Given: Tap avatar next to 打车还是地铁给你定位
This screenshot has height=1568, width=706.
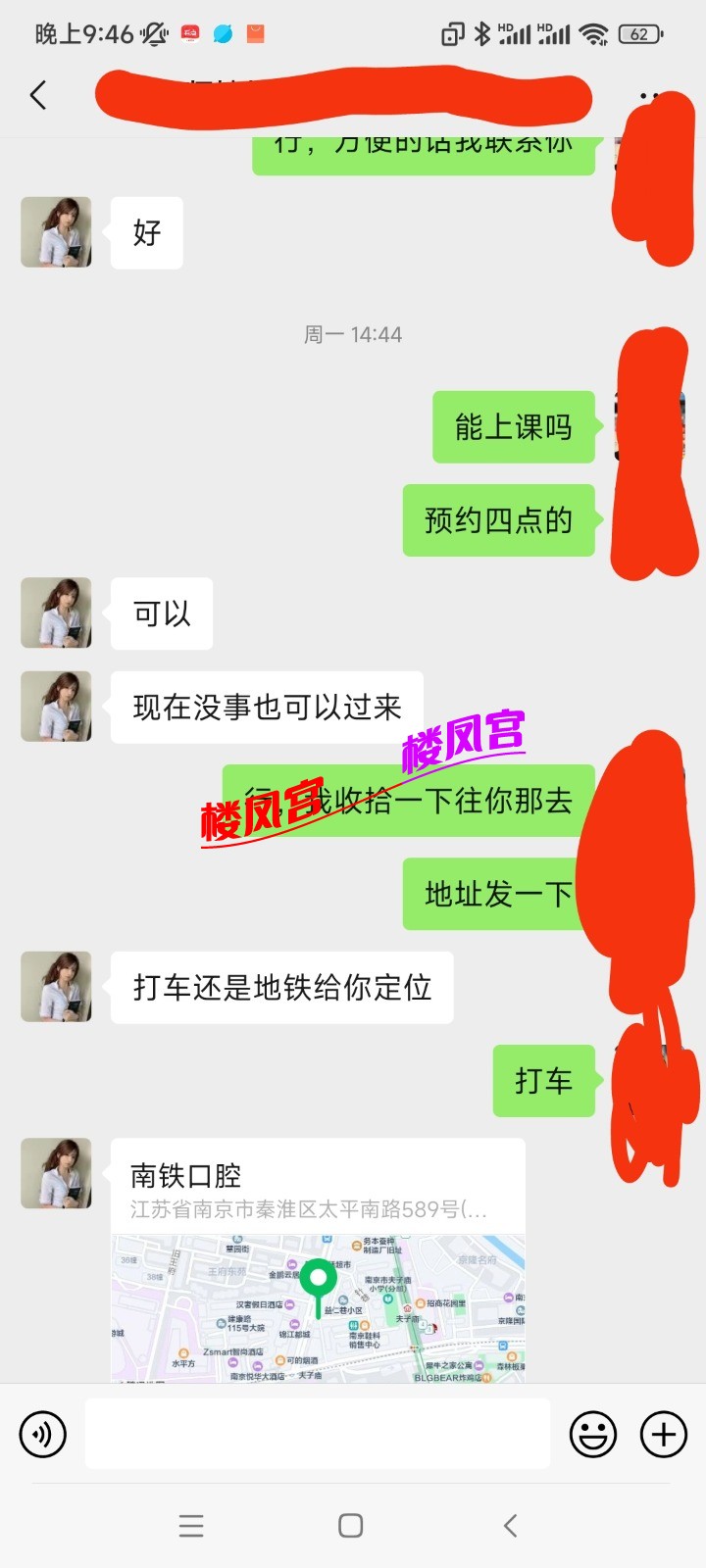Looking at the screenshot, I should point(57,987).
